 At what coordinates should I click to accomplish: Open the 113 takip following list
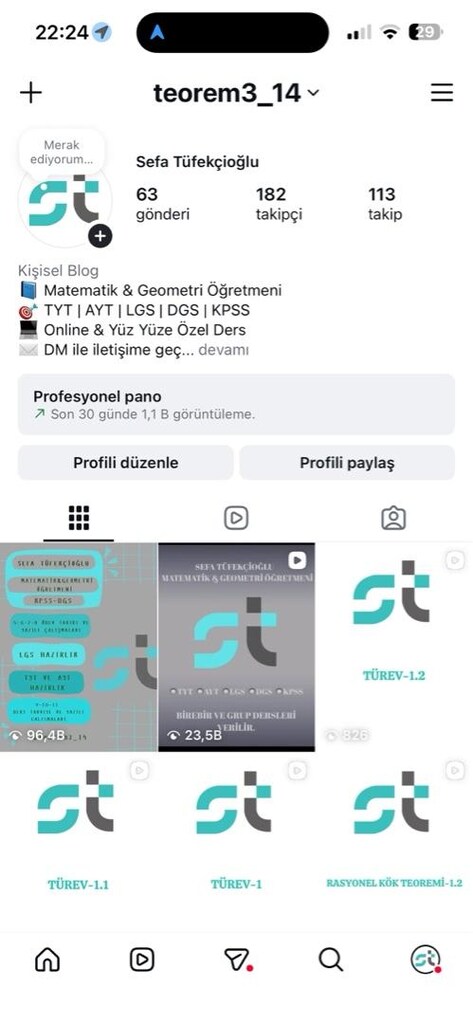point(385,204)
